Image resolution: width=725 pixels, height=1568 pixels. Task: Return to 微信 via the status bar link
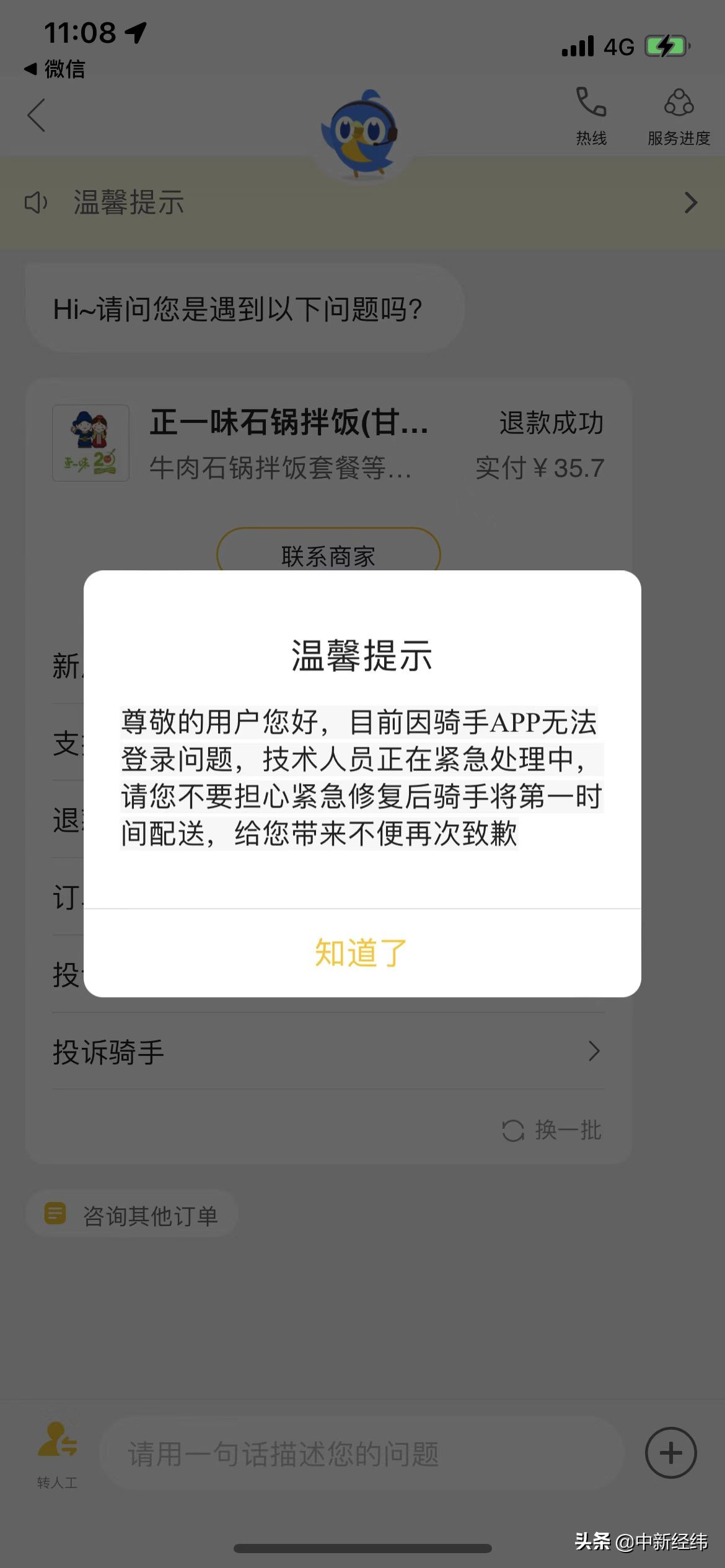56,70
